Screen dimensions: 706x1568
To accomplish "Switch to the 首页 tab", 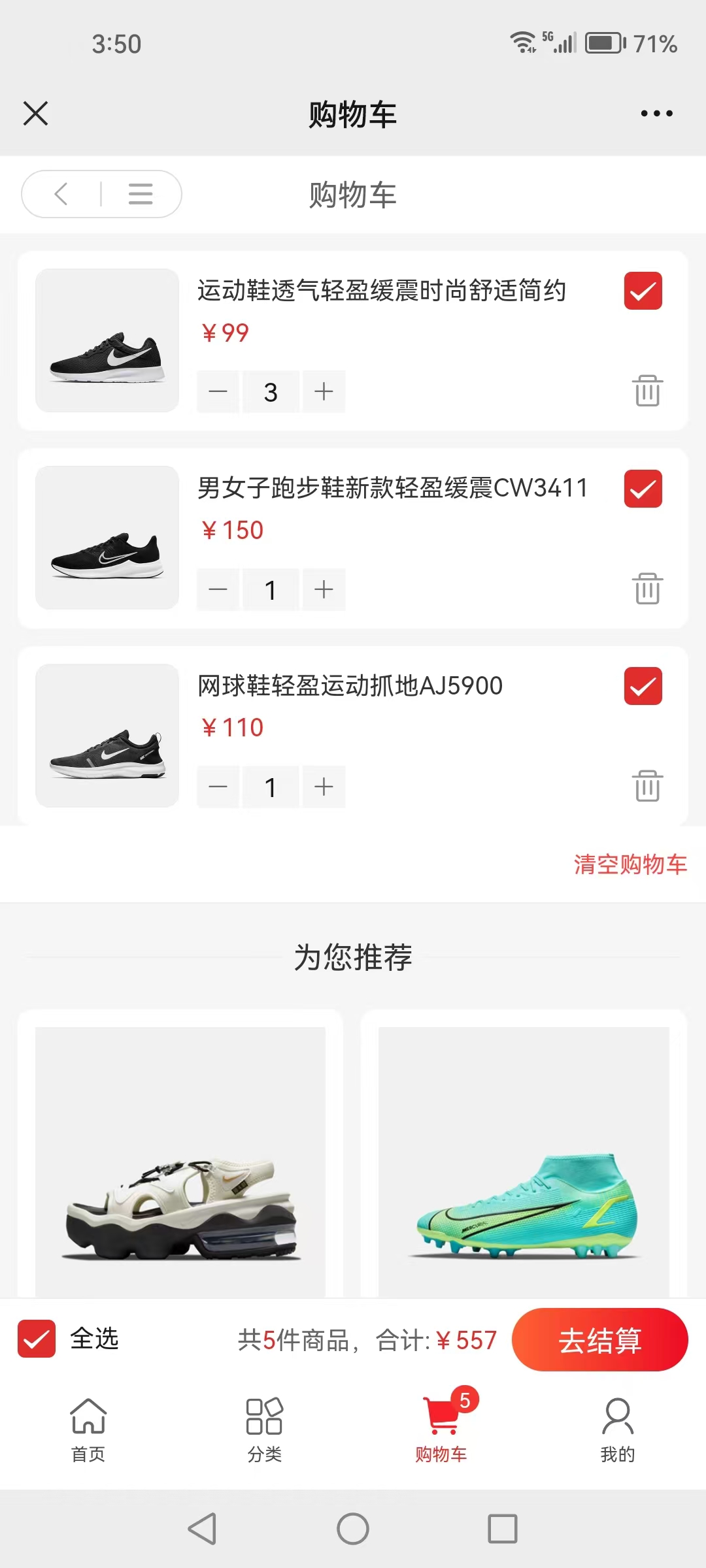I will click(x=88, y=1429).
